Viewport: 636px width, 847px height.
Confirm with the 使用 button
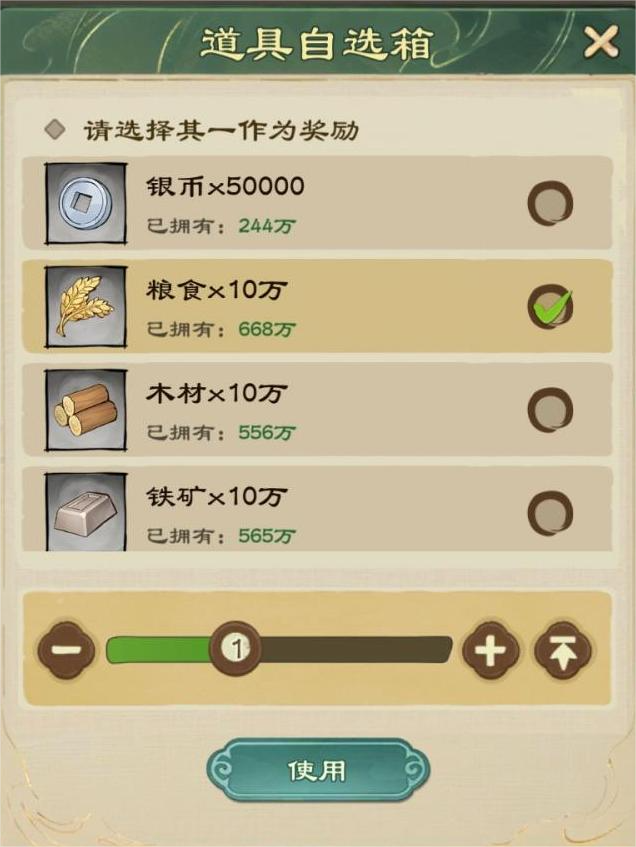point(317,770)
